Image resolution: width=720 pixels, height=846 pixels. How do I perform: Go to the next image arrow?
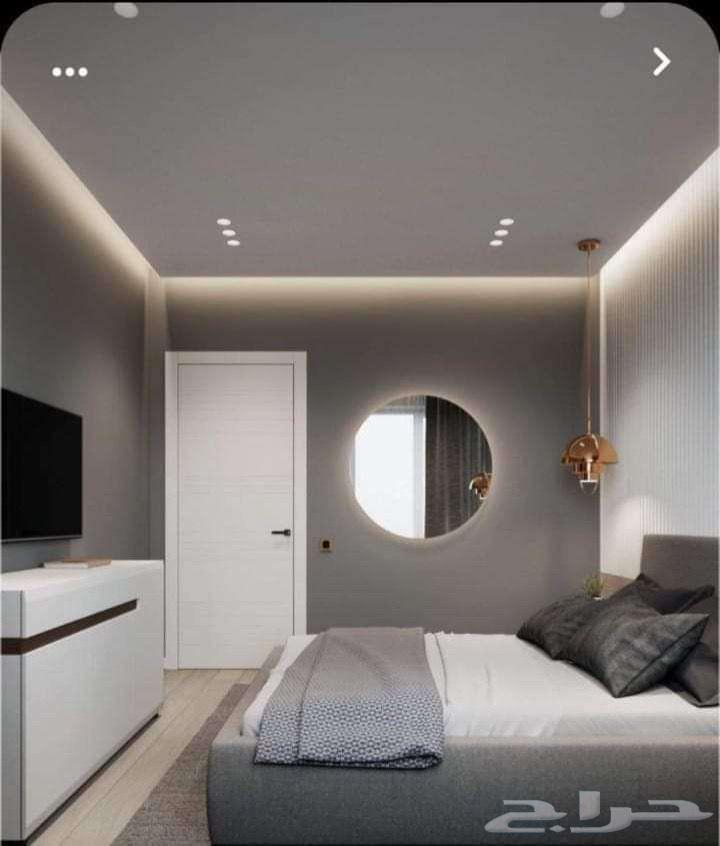pos(661,62)
